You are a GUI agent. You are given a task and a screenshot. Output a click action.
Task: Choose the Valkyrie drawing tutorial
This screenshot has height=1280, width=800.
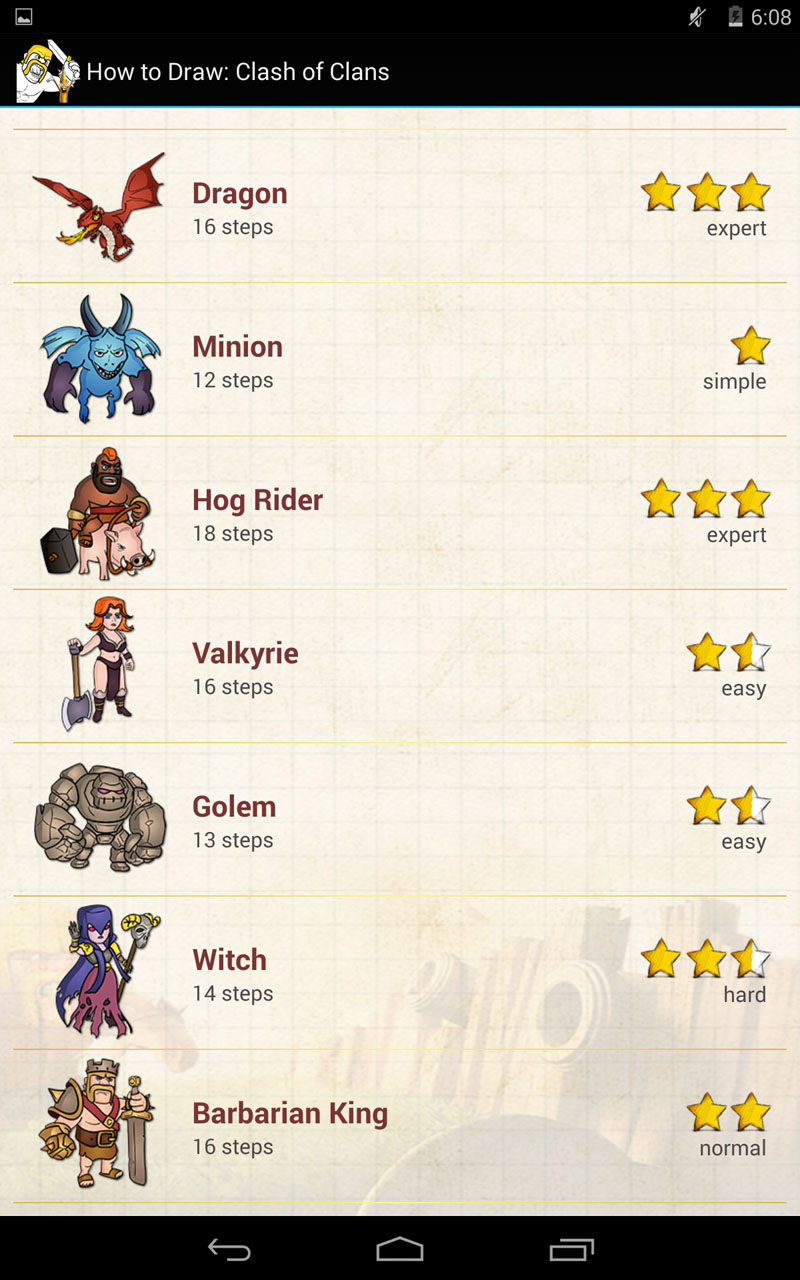[x=400, y=667]
